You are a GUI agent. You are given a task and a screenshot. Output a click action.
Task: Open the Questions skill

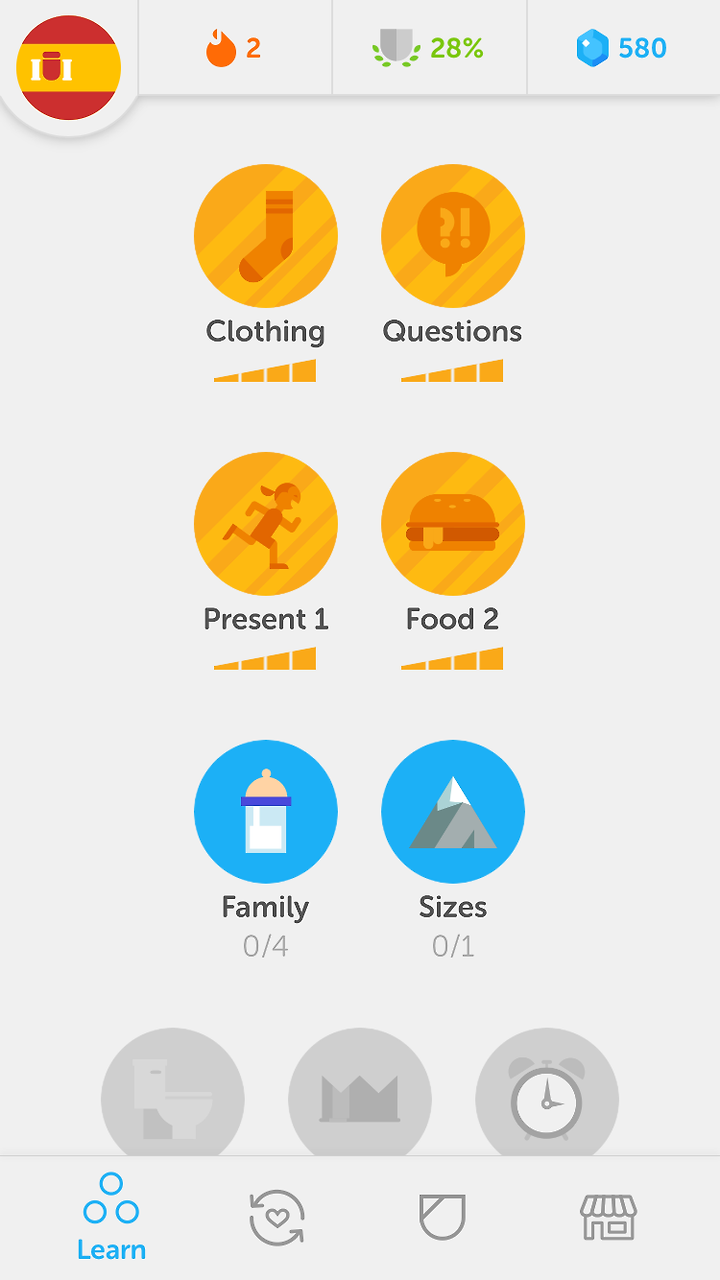453,236
